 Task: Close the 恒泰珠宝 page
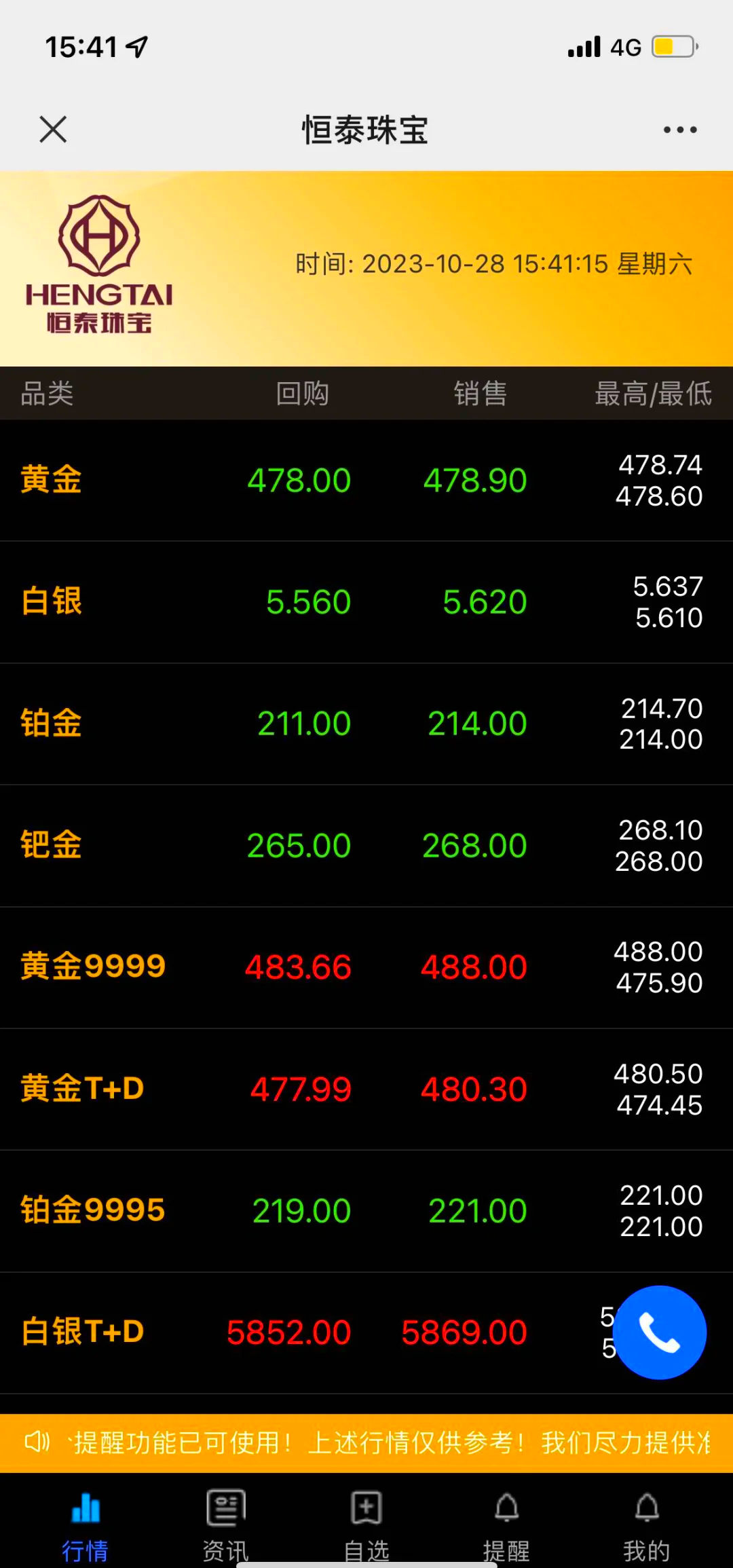53,129
